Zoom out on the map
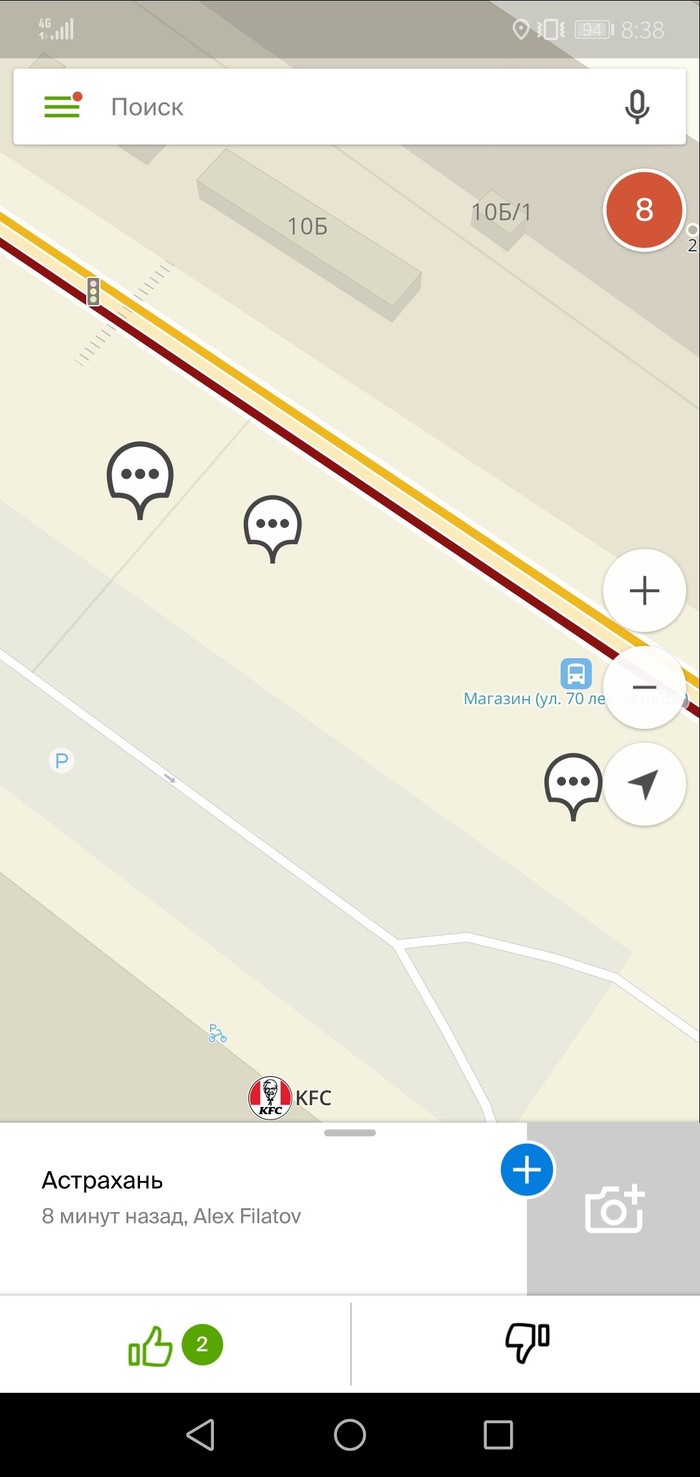700x1477 pixels. click(x=644, y=688)
